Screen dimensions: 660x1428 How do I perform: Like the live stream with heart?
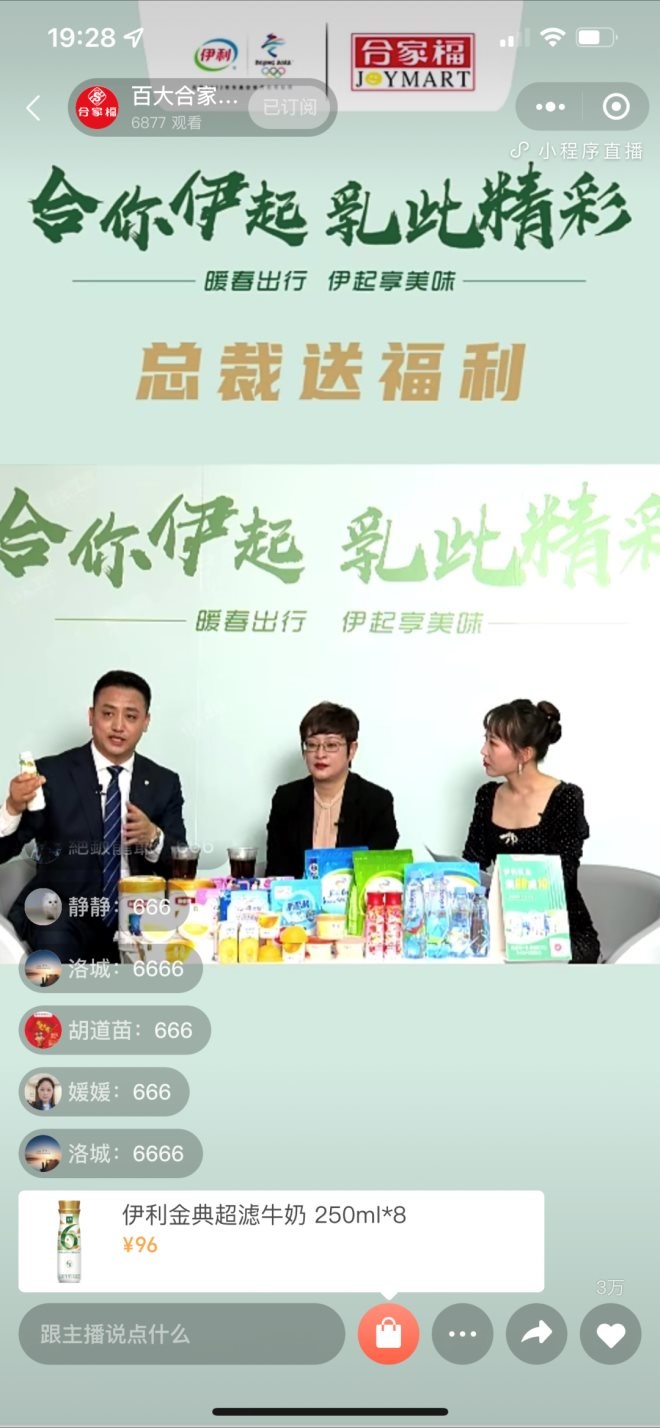(x=610, y=1334)
